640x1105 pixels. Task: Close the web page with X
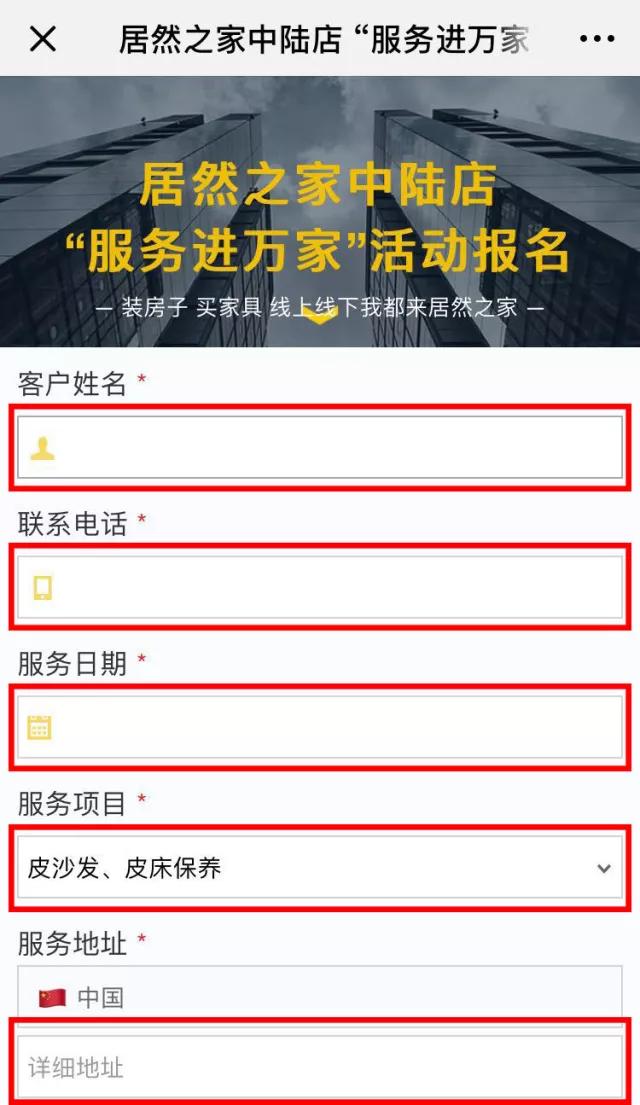[43, 39]
